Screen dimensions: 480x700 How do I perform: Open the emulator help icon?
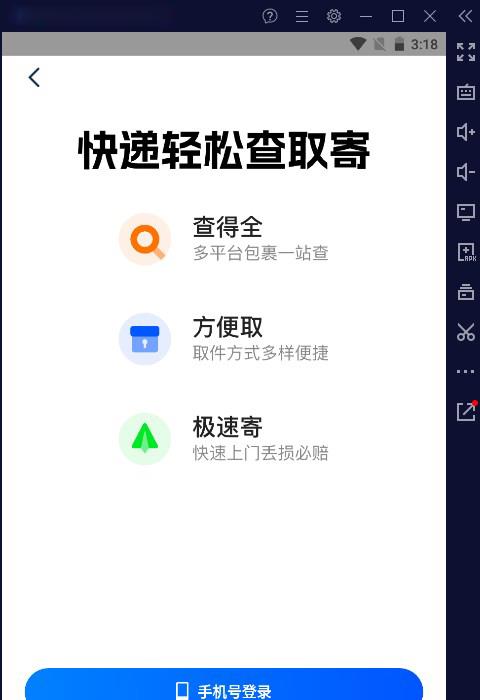click(x=270, y=17)
